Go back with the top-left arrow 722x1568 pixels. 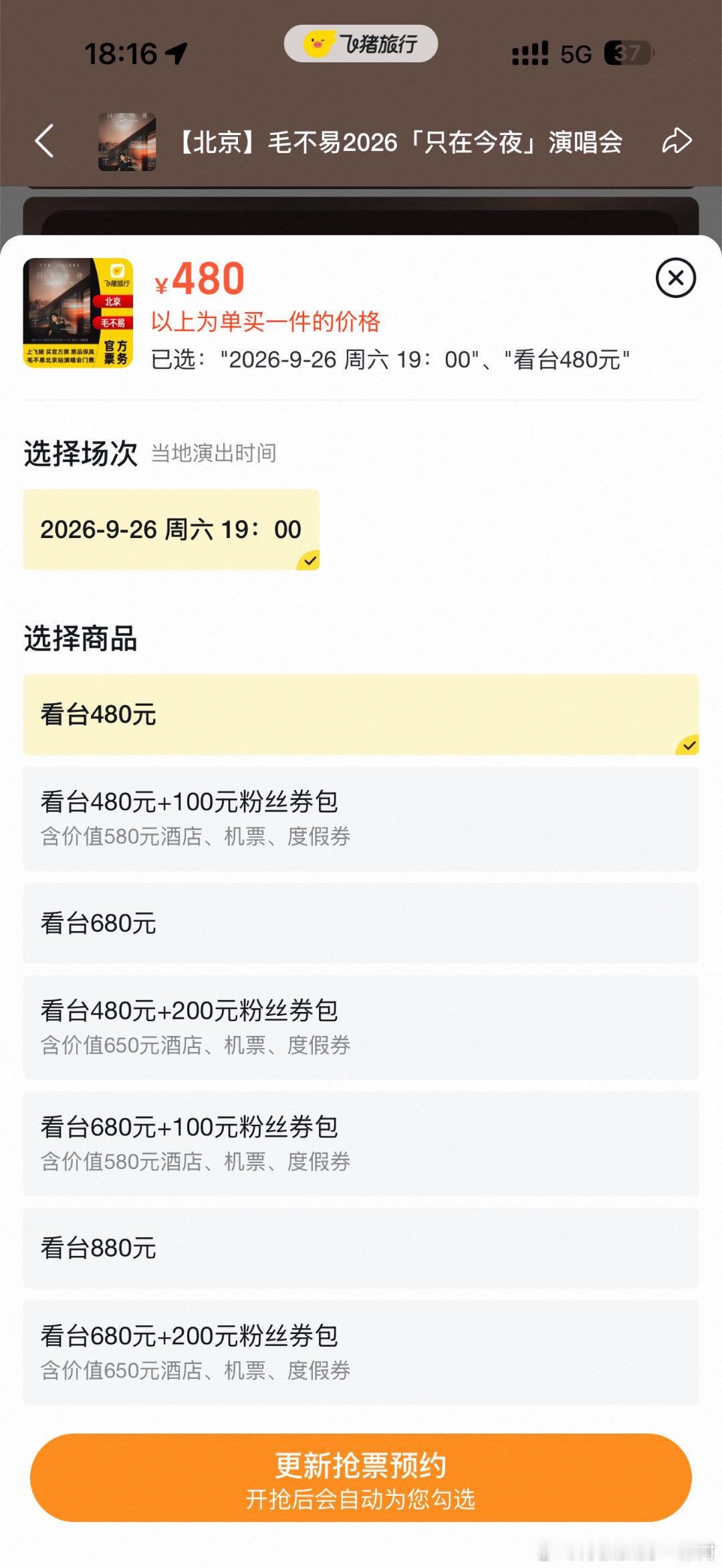click(44, 141)
